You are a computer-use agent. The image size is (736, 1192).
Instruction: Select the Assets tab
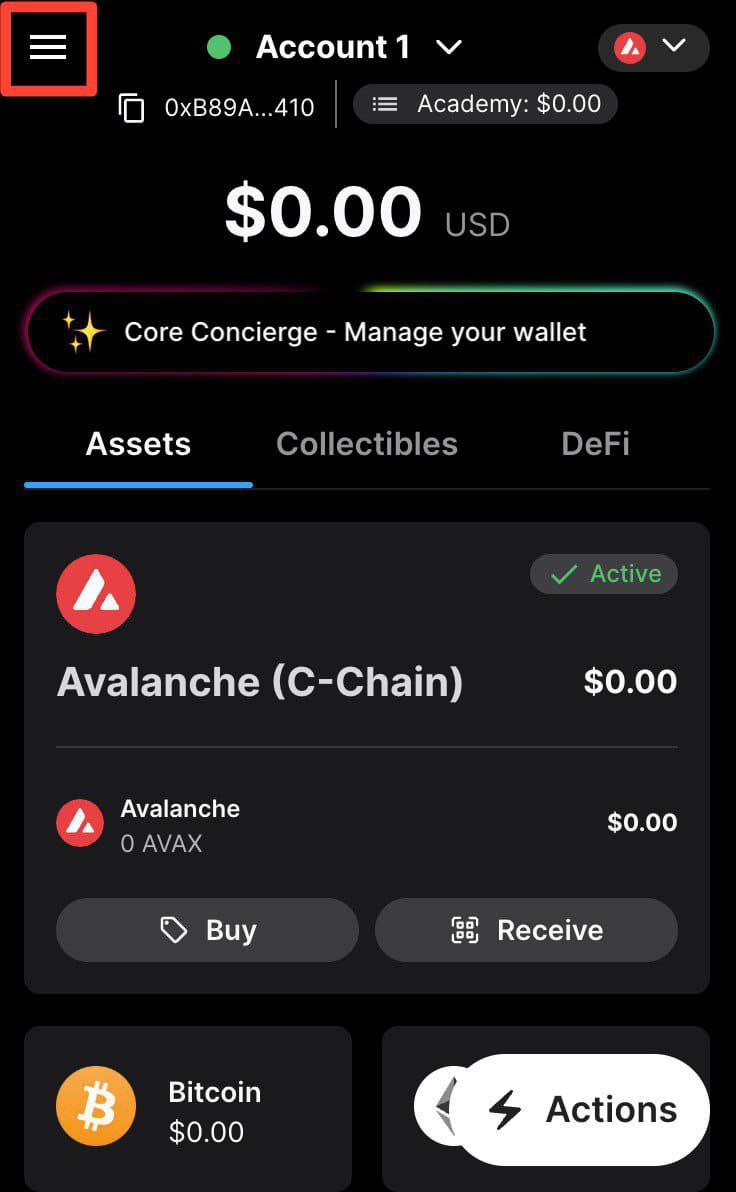[x=138, y=444]
